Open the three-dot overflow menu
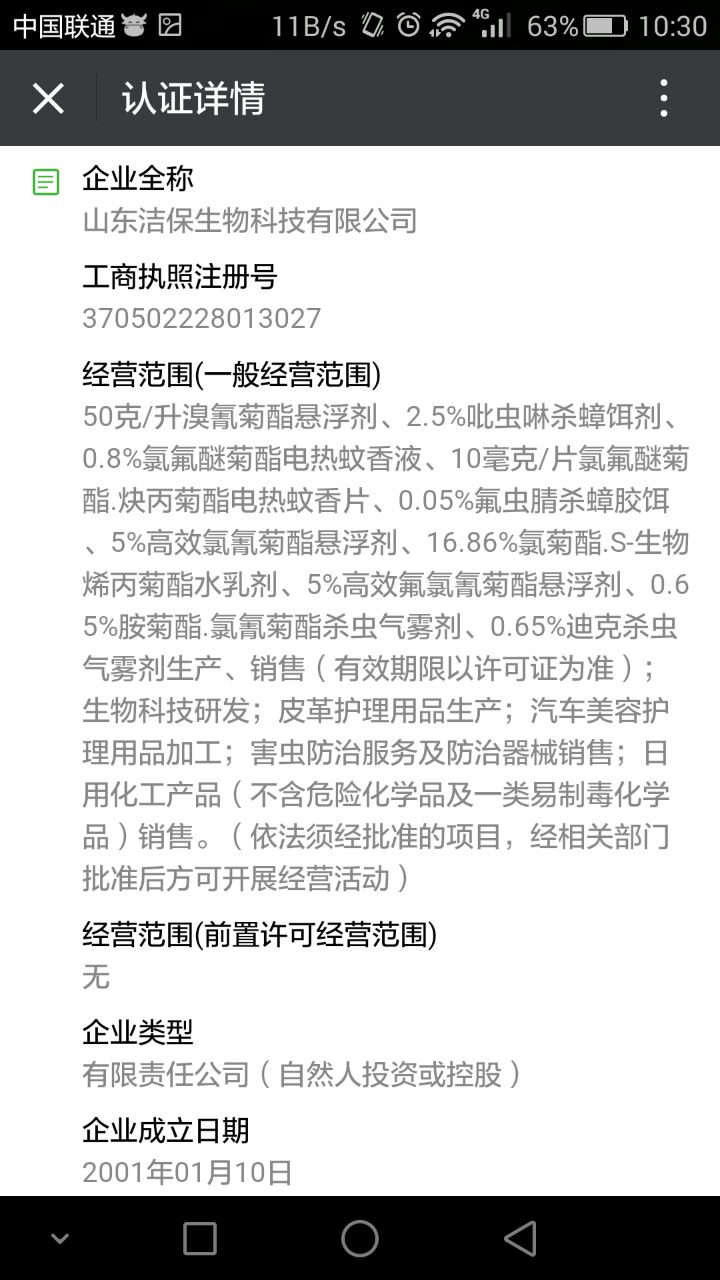This screenshot has width=720, height=1280. (x=663, y=99)
